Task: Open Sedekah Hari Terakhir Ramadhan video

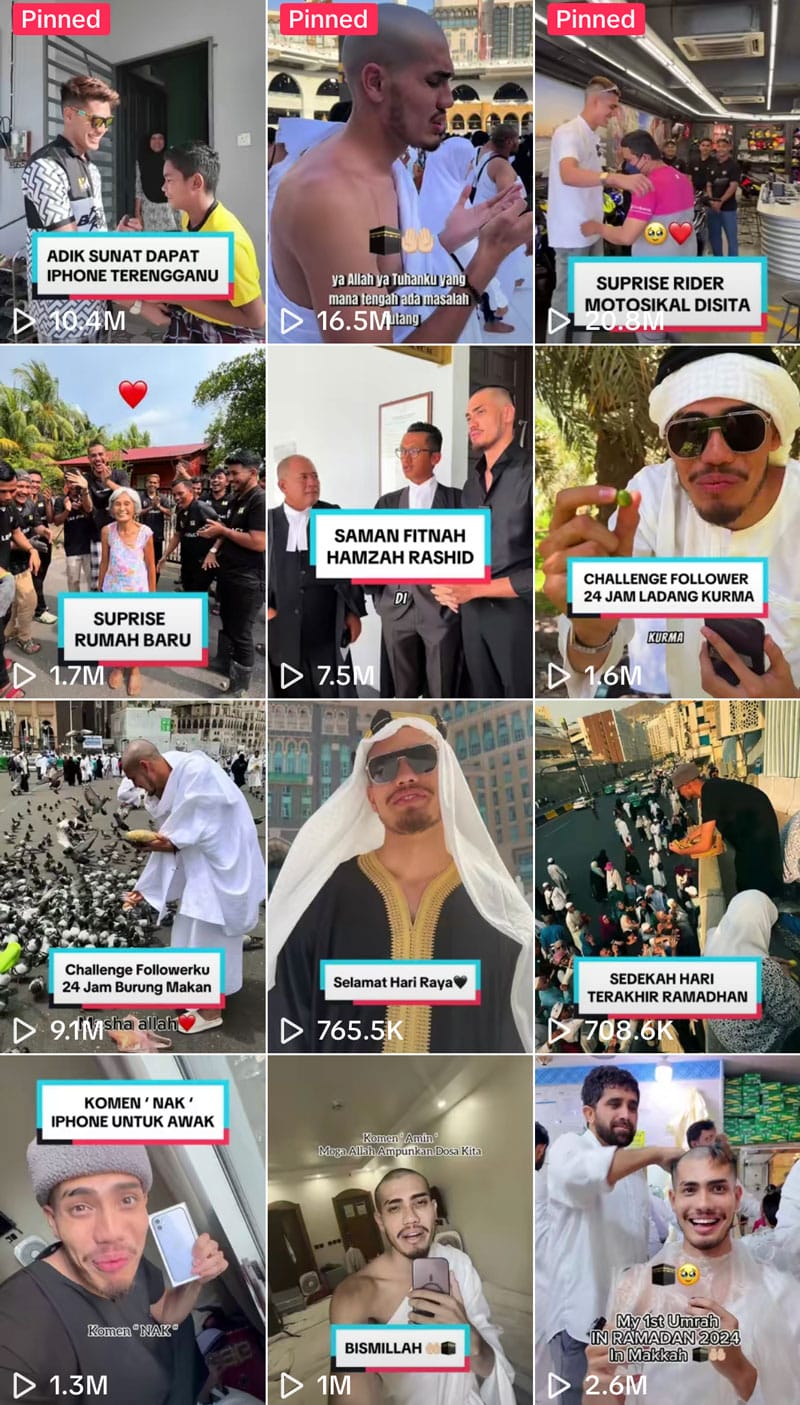Action: [x=667, y=877]
